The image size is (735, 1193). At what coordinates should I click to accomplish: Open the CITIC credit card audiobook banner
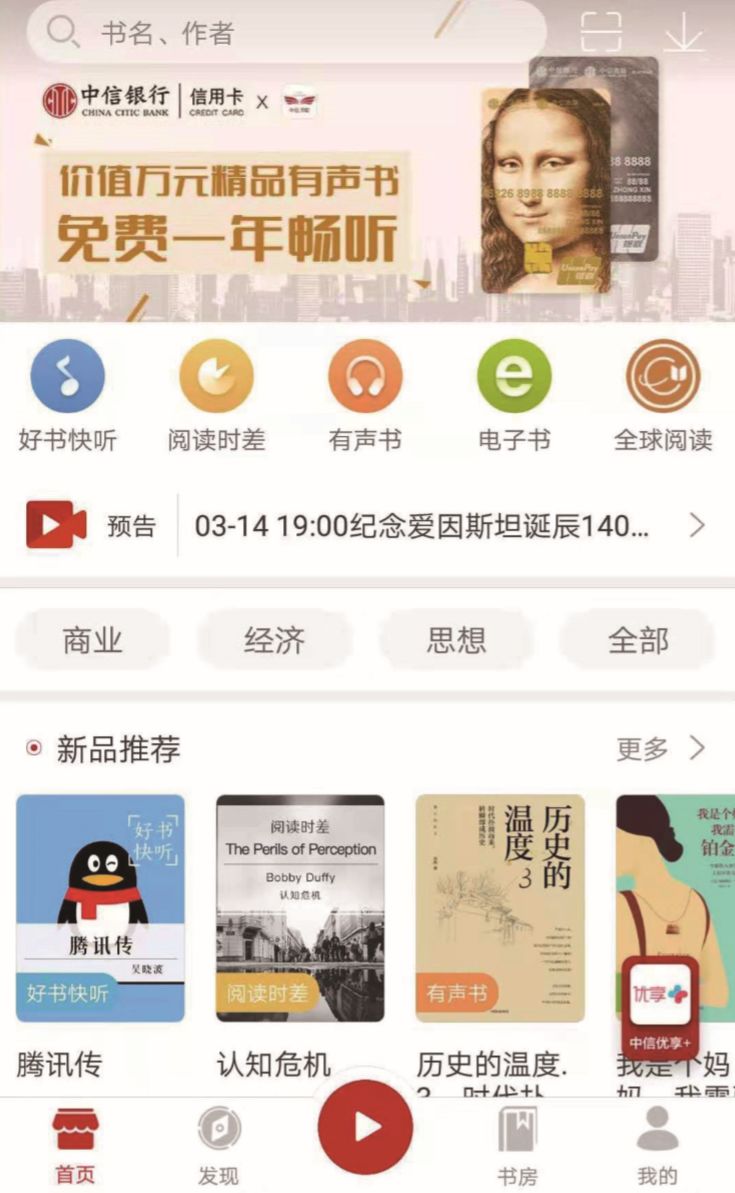pyautogui.click(x=367, y=190)
